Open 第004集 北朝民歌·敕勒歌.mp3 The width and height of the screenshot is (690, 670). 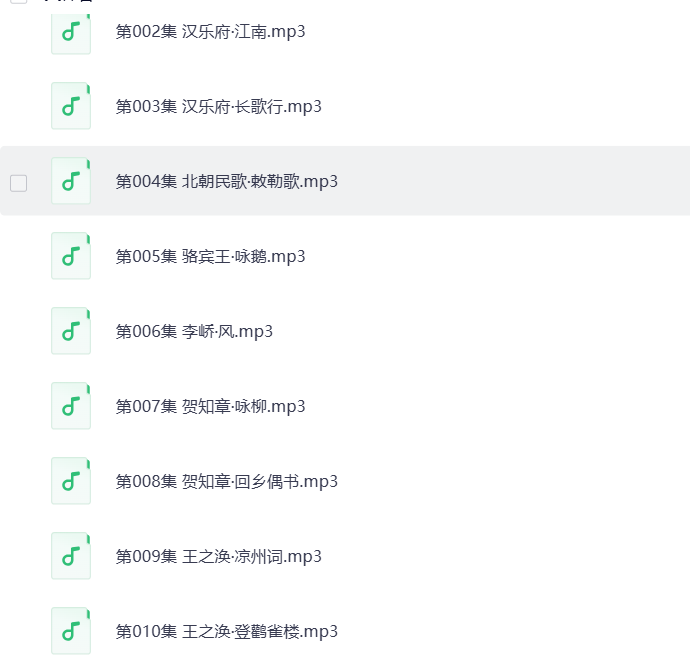pyautogui.click(x=226, y=182)
